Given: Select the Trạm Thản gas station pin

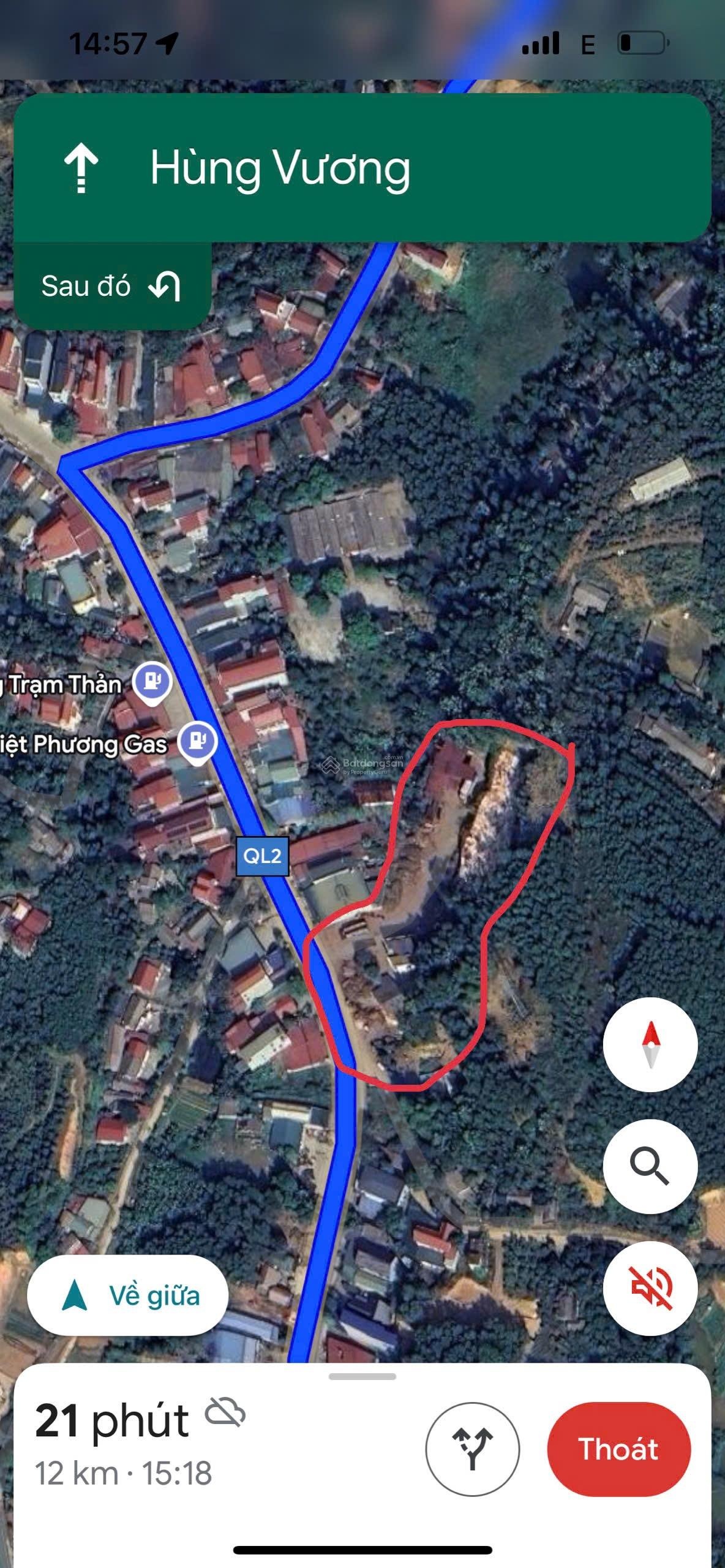Looking at the screenshot, I should click(x=152, y=682).
